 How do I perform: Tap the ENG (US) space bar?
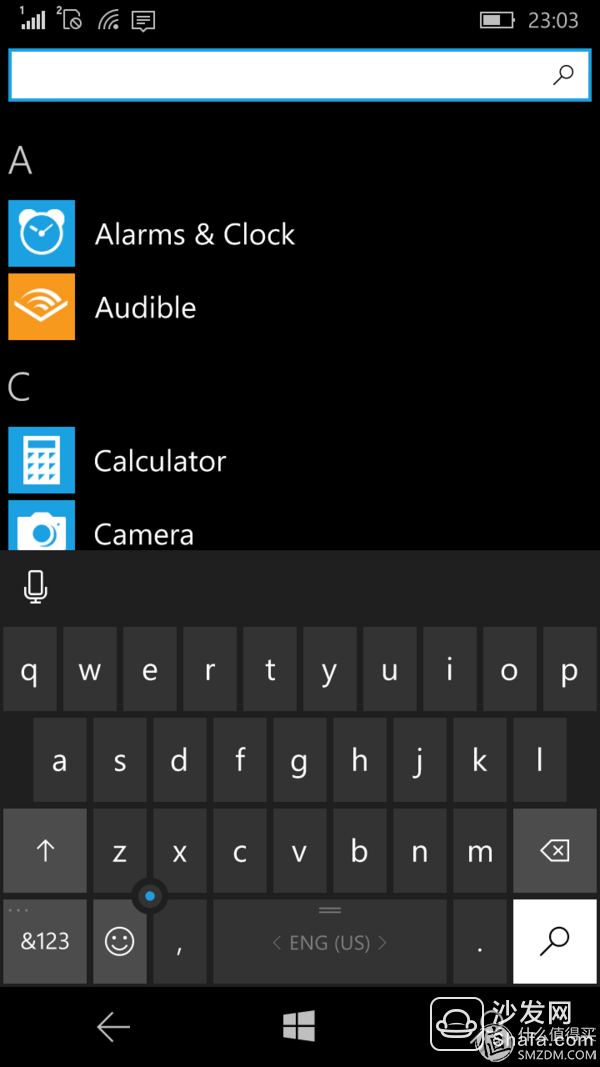tap(330, 941)
